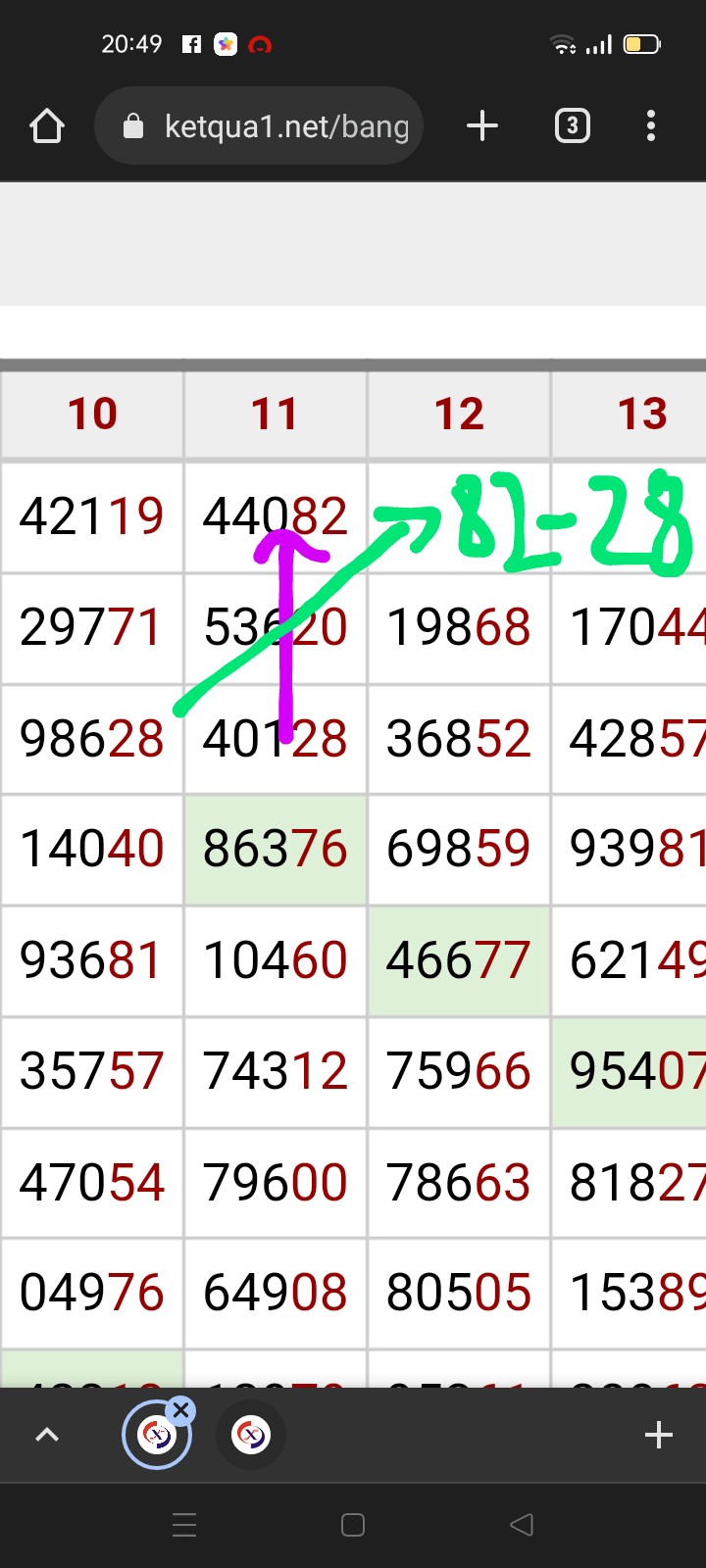Go to the browser home page
Viewport: 706px width, 1568px height.
(47, 126)
